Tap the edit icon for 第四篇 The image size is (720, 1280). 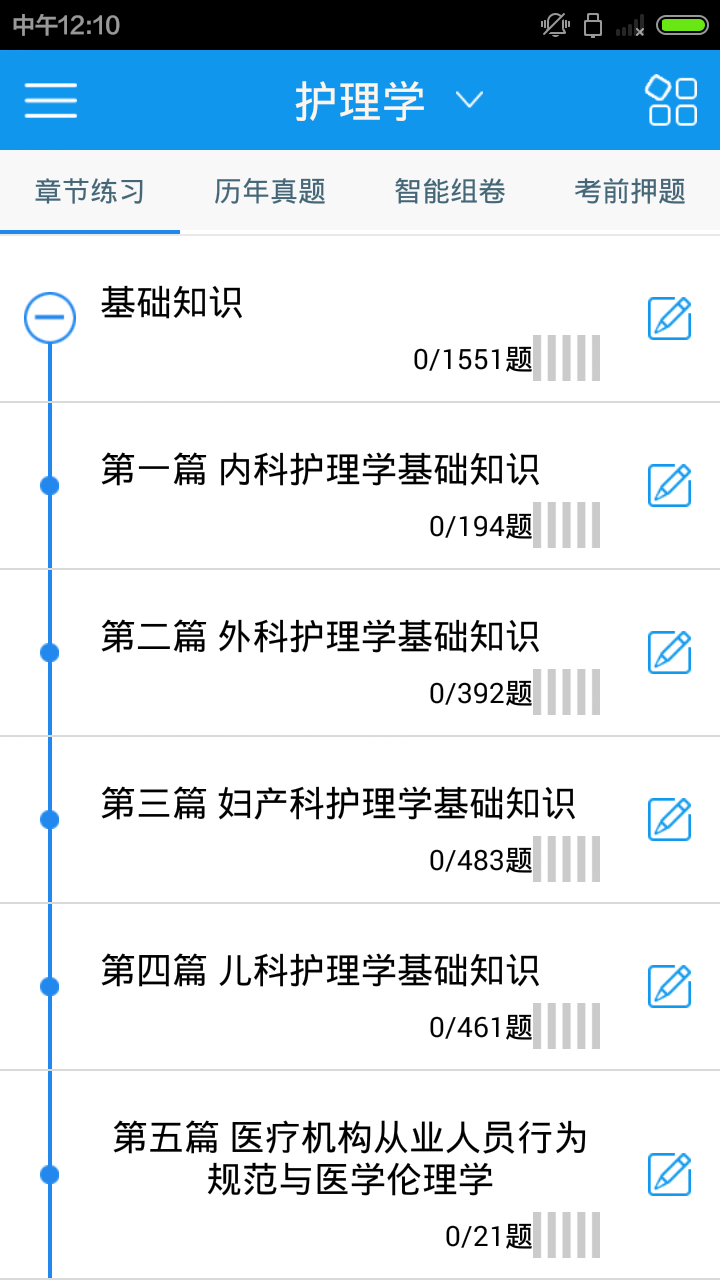669,986
